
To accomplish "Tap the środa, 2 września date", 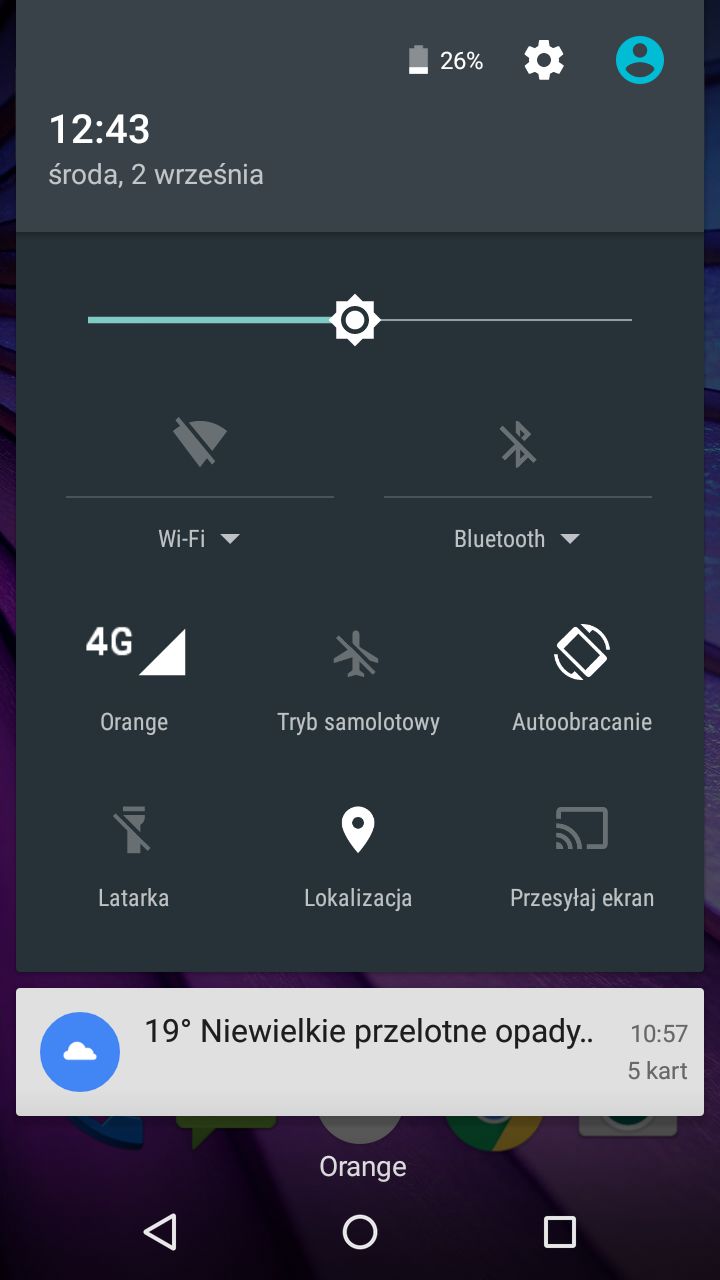I will pyautogui.click(x=156, y=174).
